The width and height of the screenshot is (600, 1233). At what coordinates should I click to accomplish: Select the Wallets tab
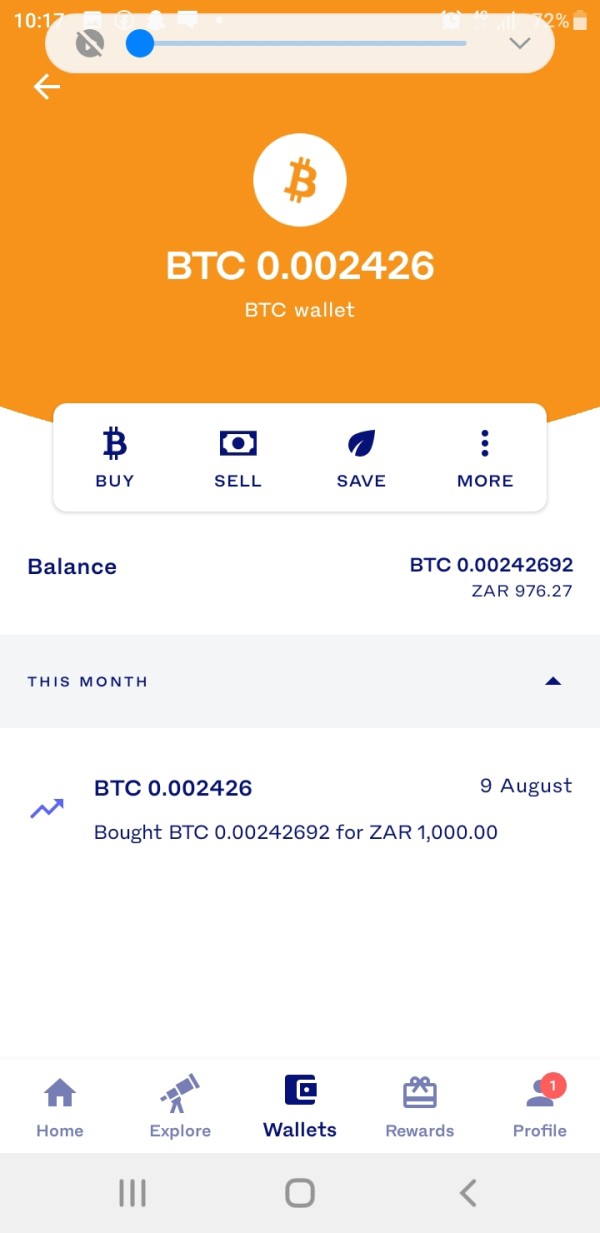(x=300, y=1107)
